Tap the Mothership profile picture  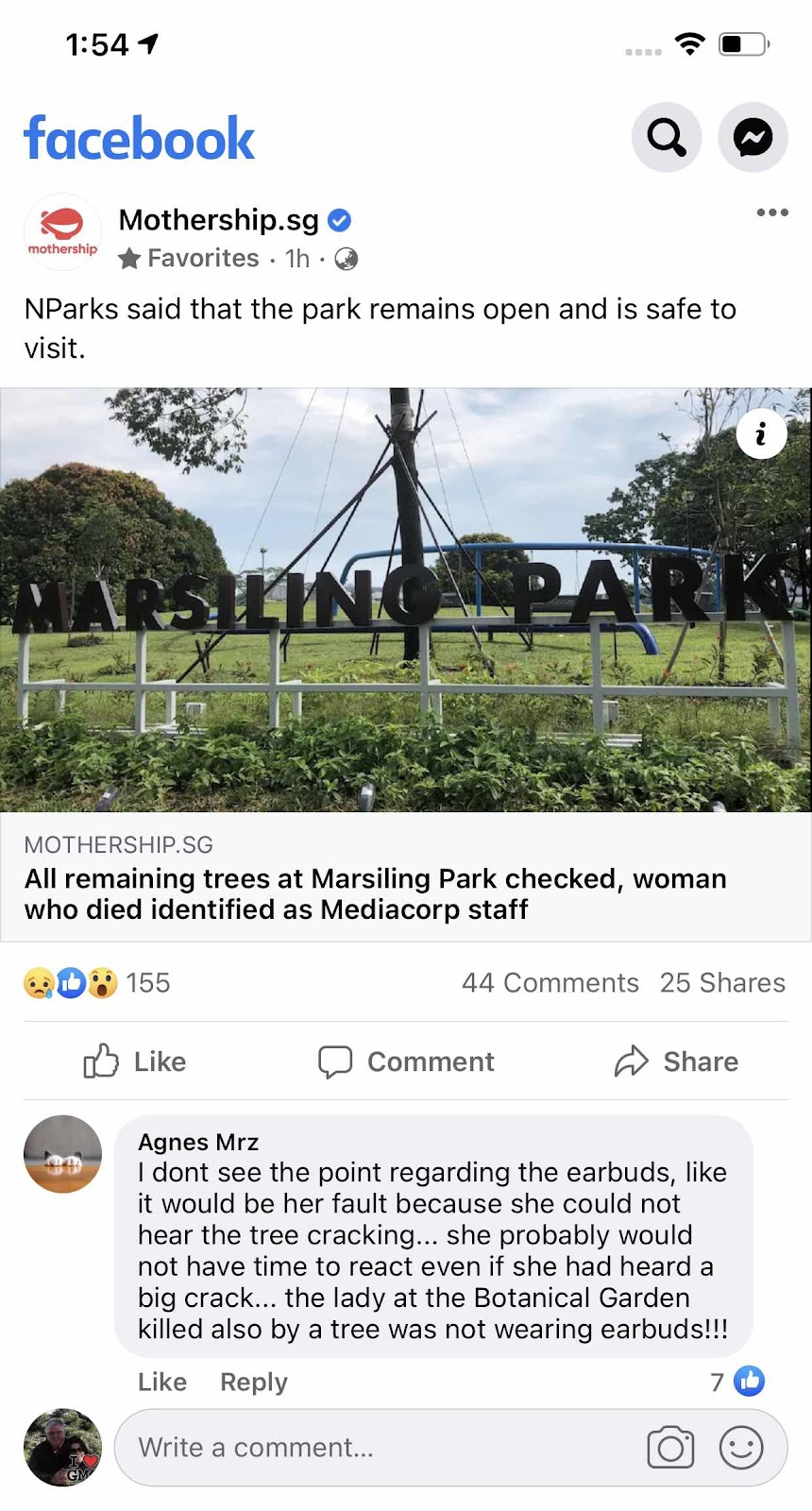click(x=62, y=232)
